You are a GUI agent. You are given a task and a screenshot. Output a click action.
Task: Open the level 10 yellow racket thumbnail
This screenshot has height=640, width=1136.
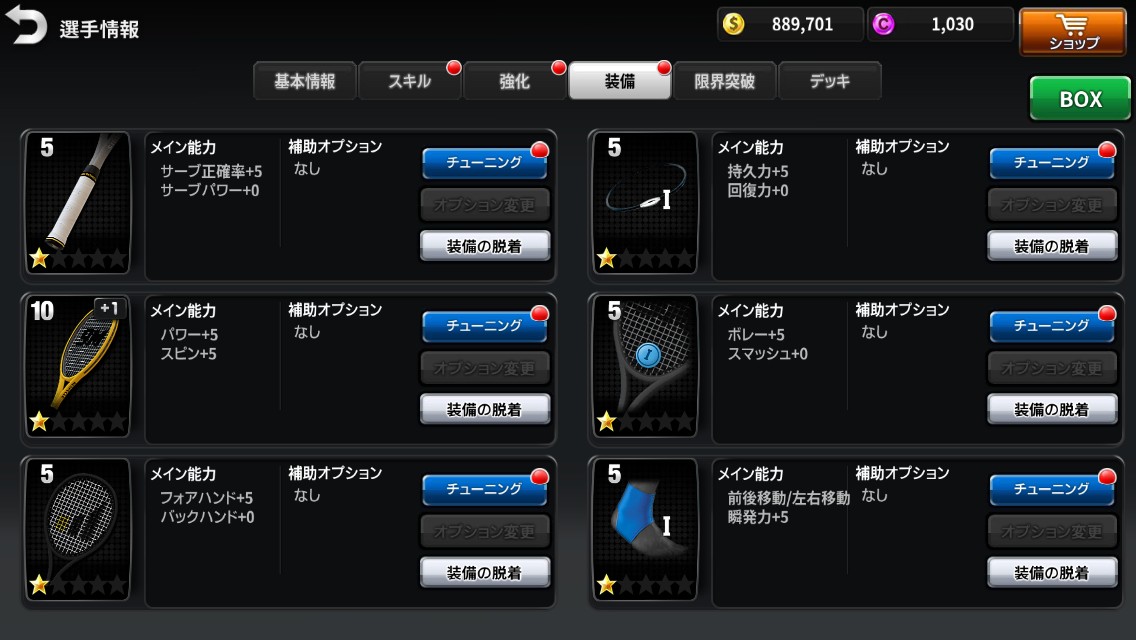pos(78,366)
